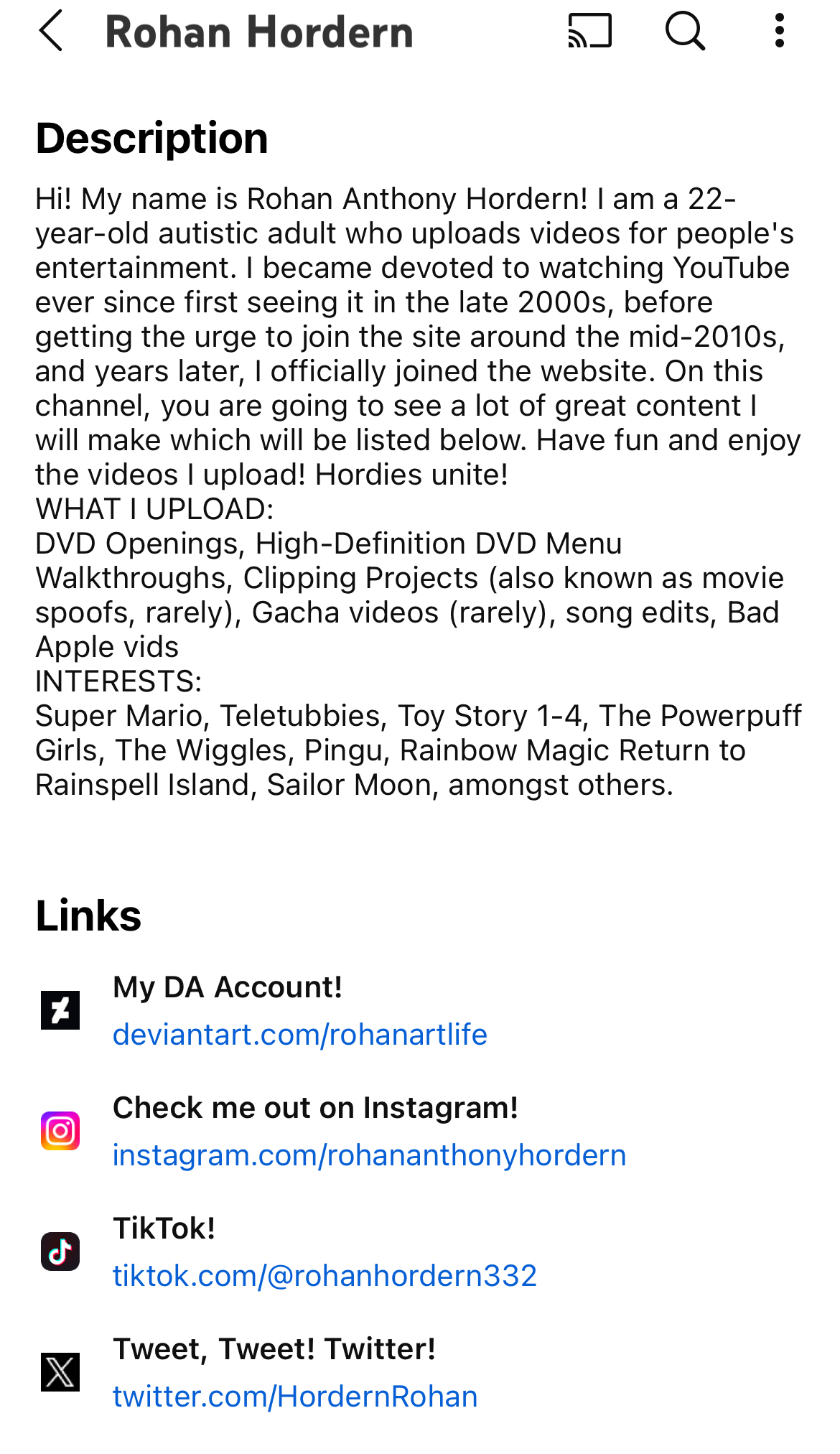
Task: Open the three-dot overflow menu
Action: (780, 31)
